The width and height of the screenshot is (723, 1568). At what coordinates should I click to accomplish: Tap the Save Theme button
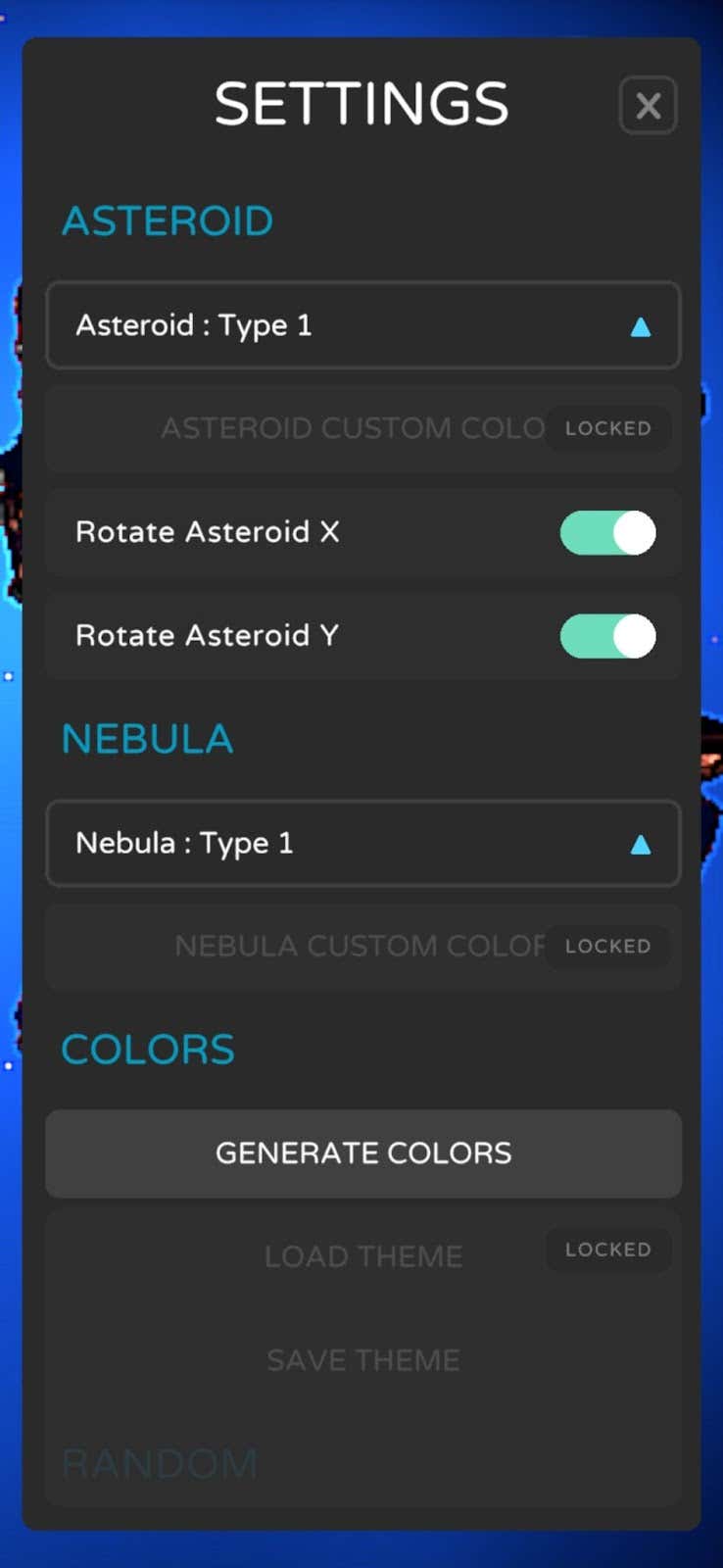pos(362,1360)
